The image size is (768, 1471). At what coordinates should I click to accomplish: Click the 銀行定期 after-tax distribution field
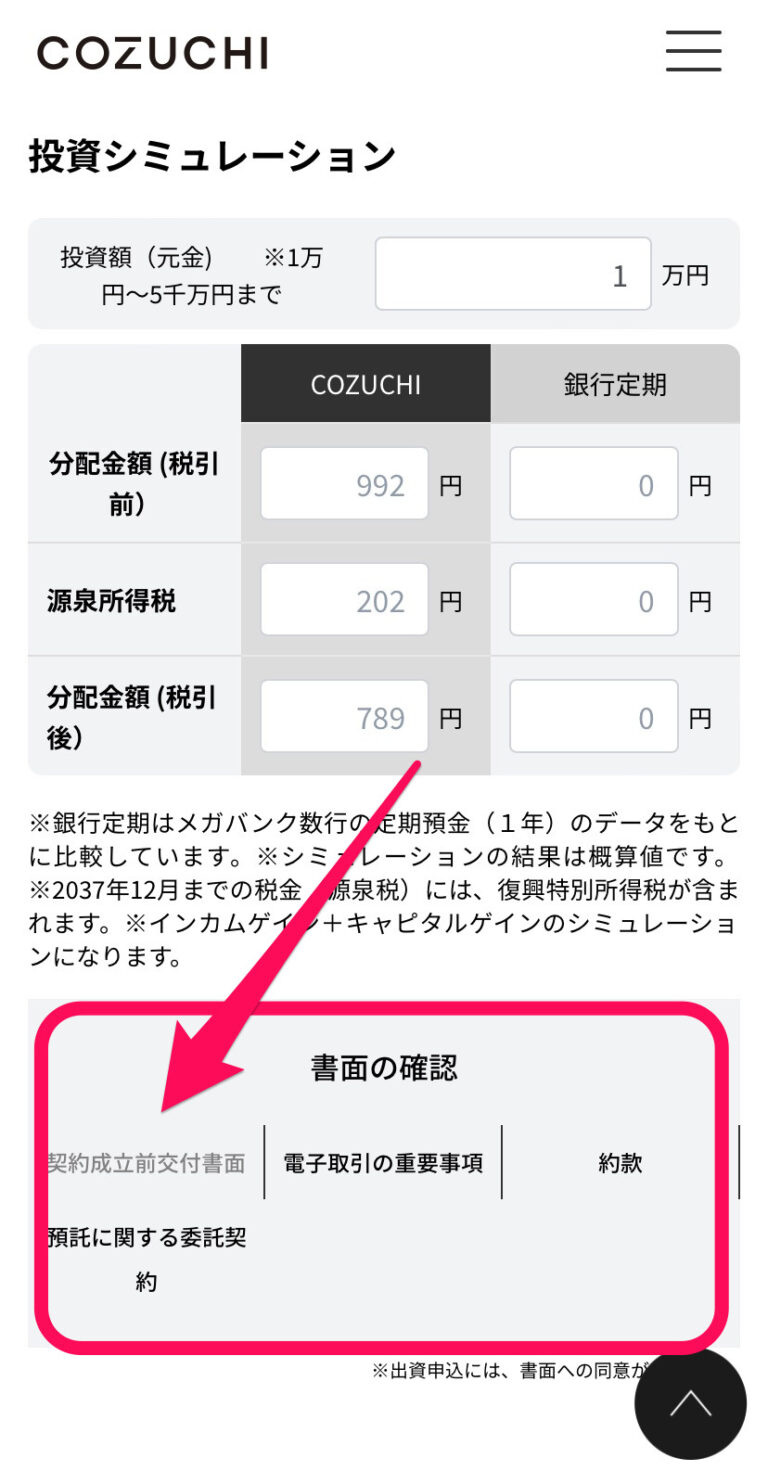pyautogui.click(x=594, y=716)
